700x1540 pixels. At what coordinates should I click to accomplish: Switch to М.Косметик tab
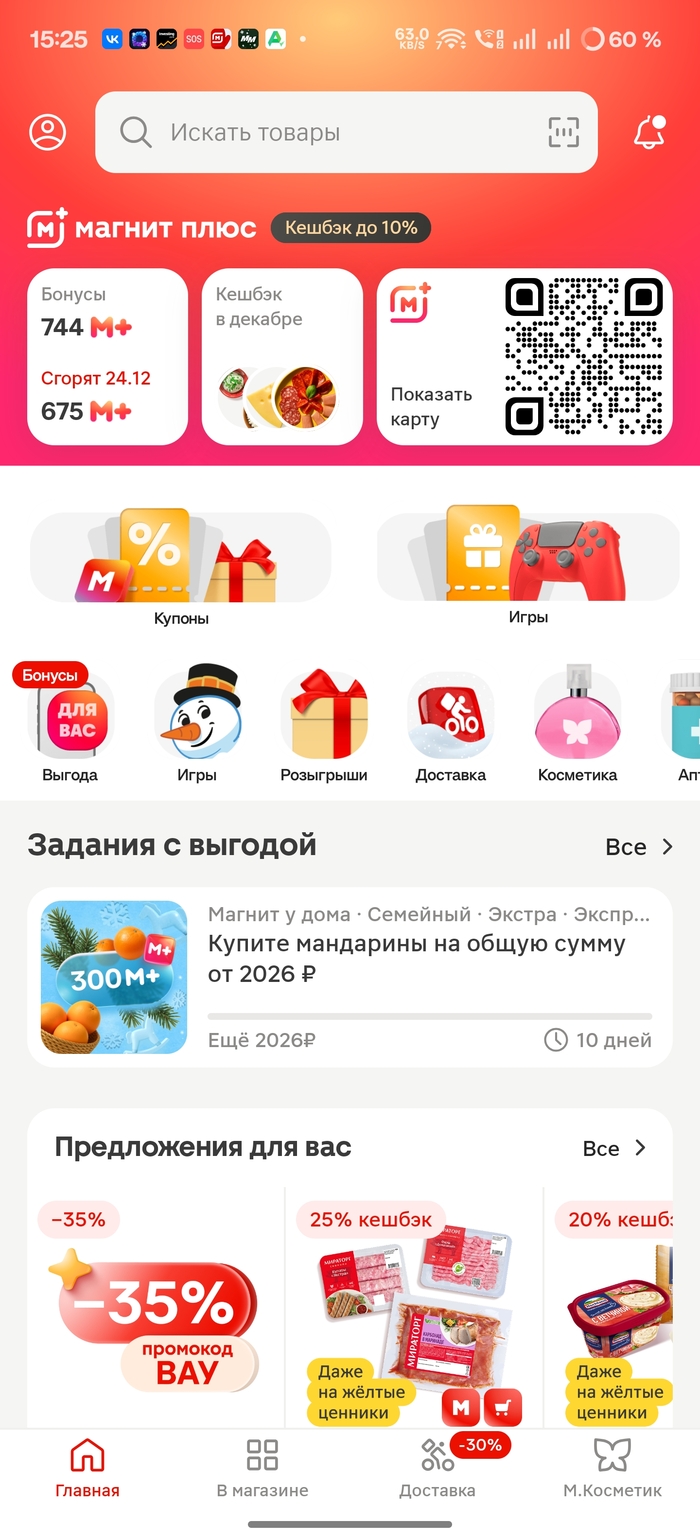tap(612, 1468)
